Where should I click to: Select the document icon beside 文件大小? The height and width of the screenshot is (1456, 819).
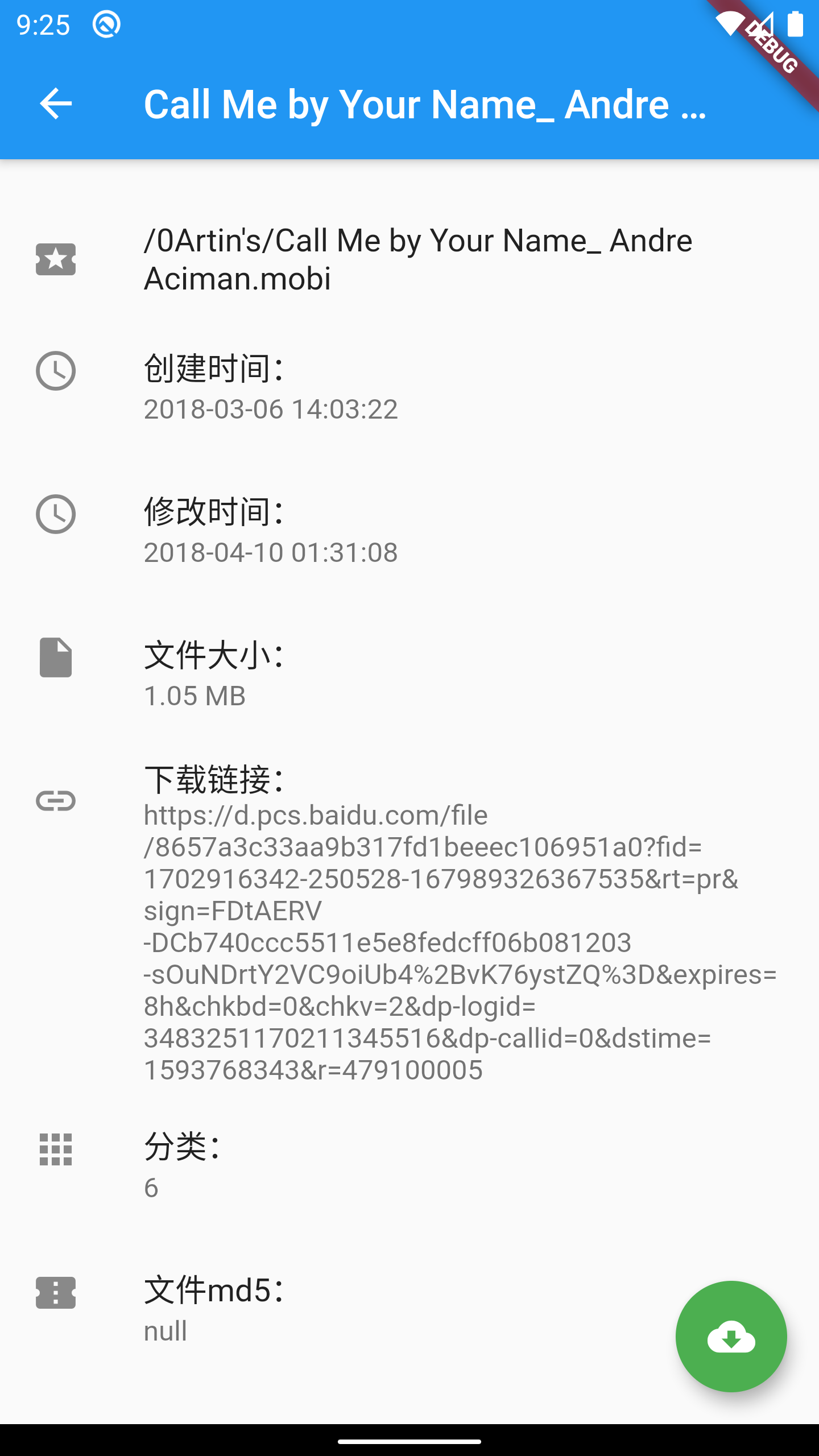pos(55,657)
